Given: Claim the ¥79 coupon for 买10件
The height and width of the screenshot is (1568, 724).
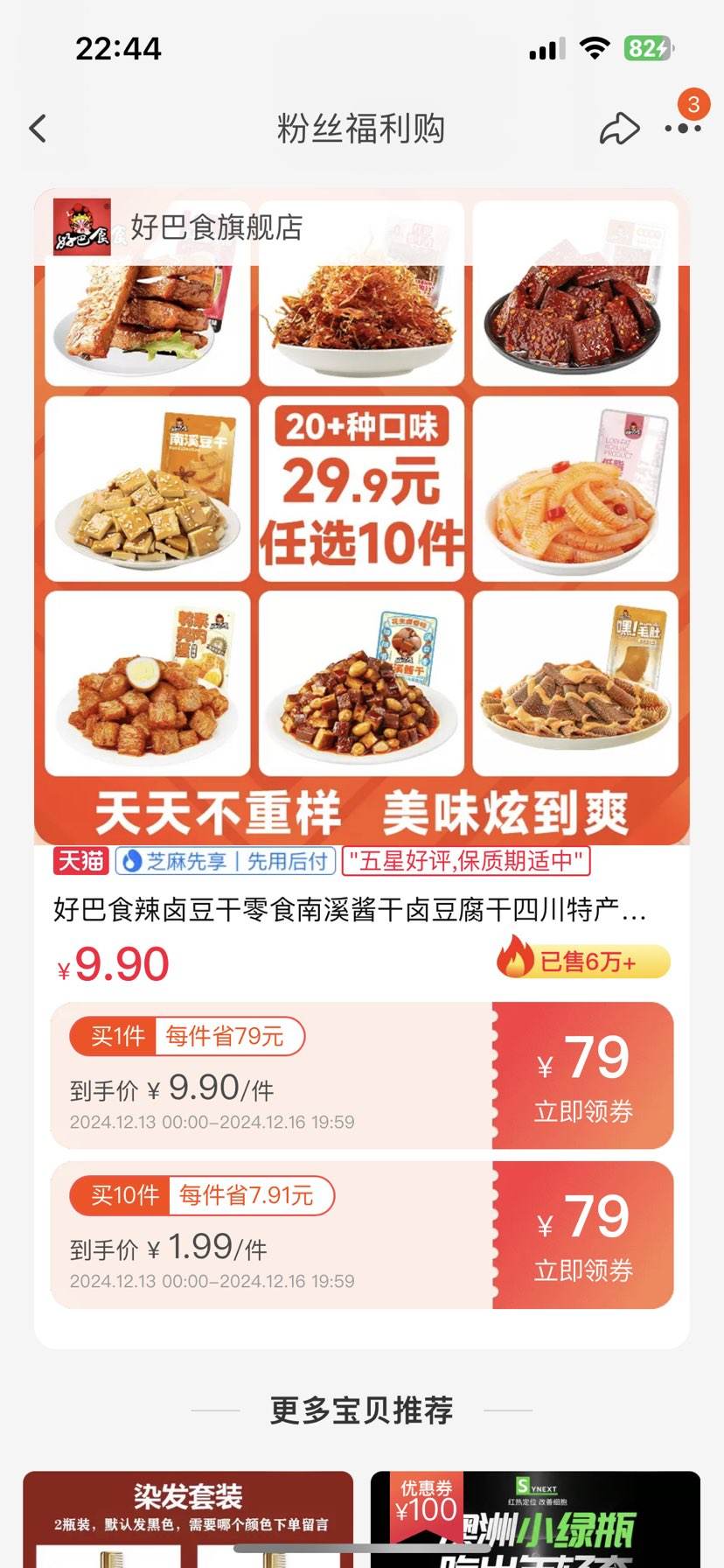Looking at the screenshot, I should click(583, 1235).
